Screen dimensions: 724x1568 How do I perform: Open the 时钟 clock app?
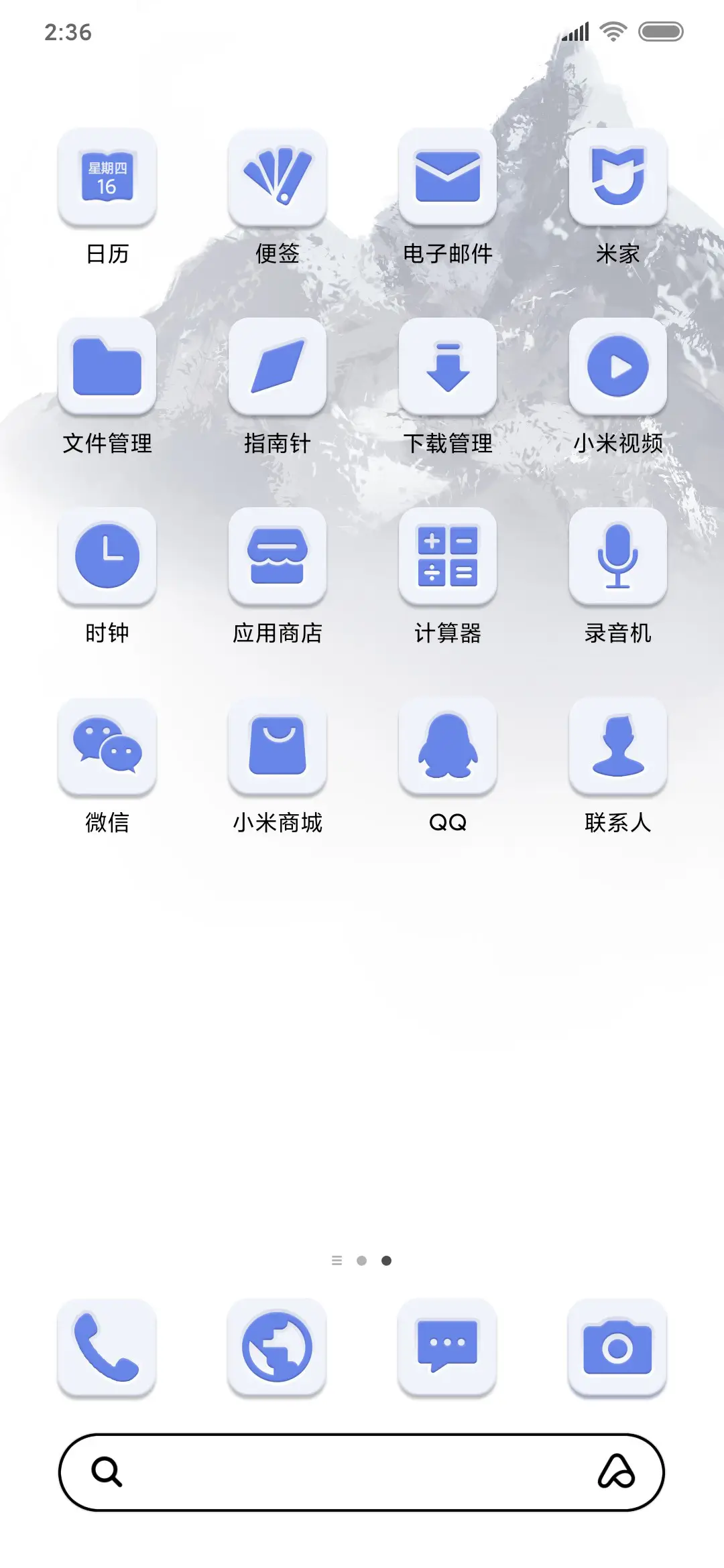click(x=107, y=558)
